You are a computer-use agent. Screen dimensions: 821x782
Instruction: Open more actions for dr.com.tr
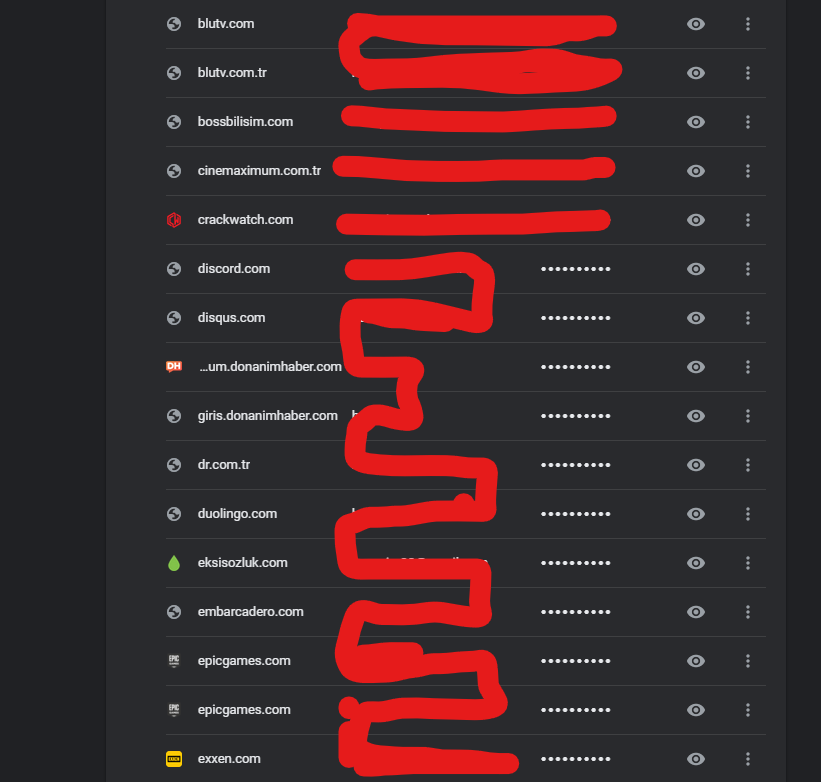click(748, 465)
